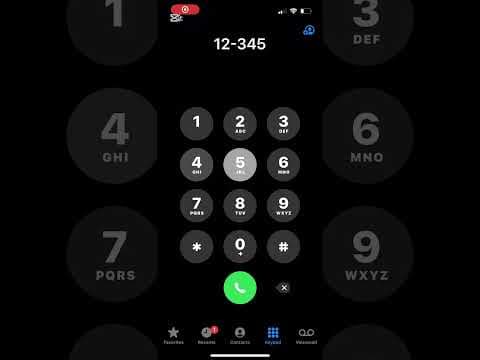Tap the 0 key with plus sign

pyautogui.click(x=240, y=247)
